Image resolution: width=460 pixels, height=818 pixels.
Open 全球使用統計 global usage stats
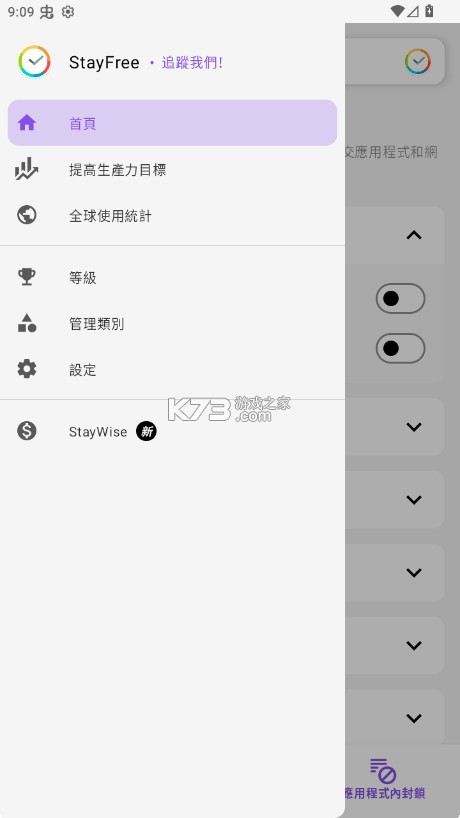(172, 215)
